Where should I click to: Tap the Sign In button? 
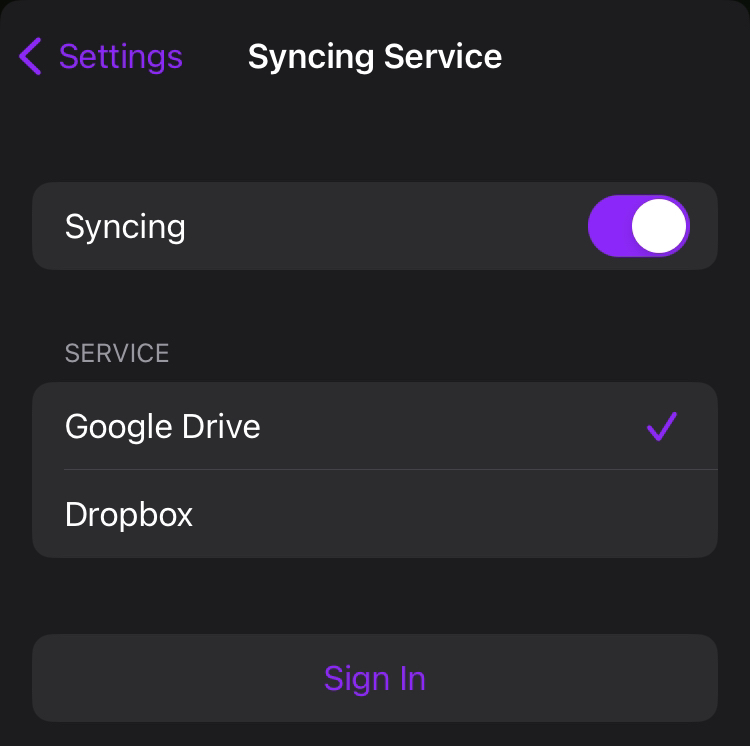(375, 678)
